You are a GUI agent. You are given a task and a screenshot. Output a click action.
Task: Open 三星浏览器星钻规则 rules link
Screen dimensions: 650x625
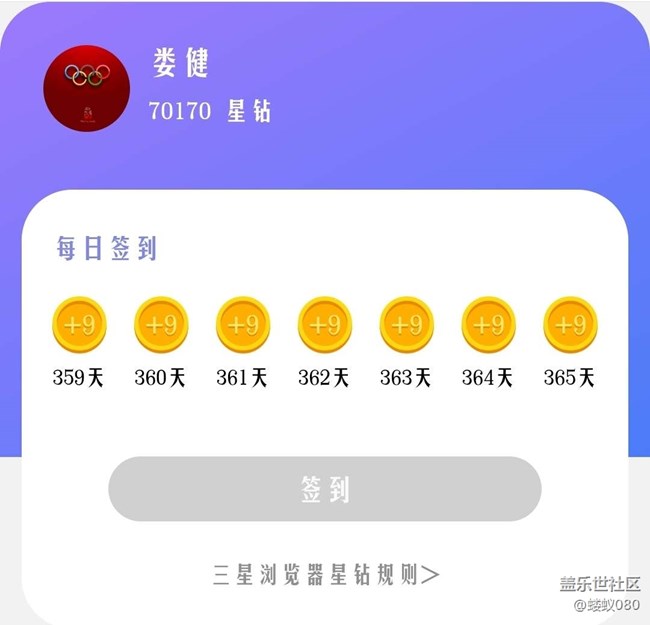pos(325,575)
